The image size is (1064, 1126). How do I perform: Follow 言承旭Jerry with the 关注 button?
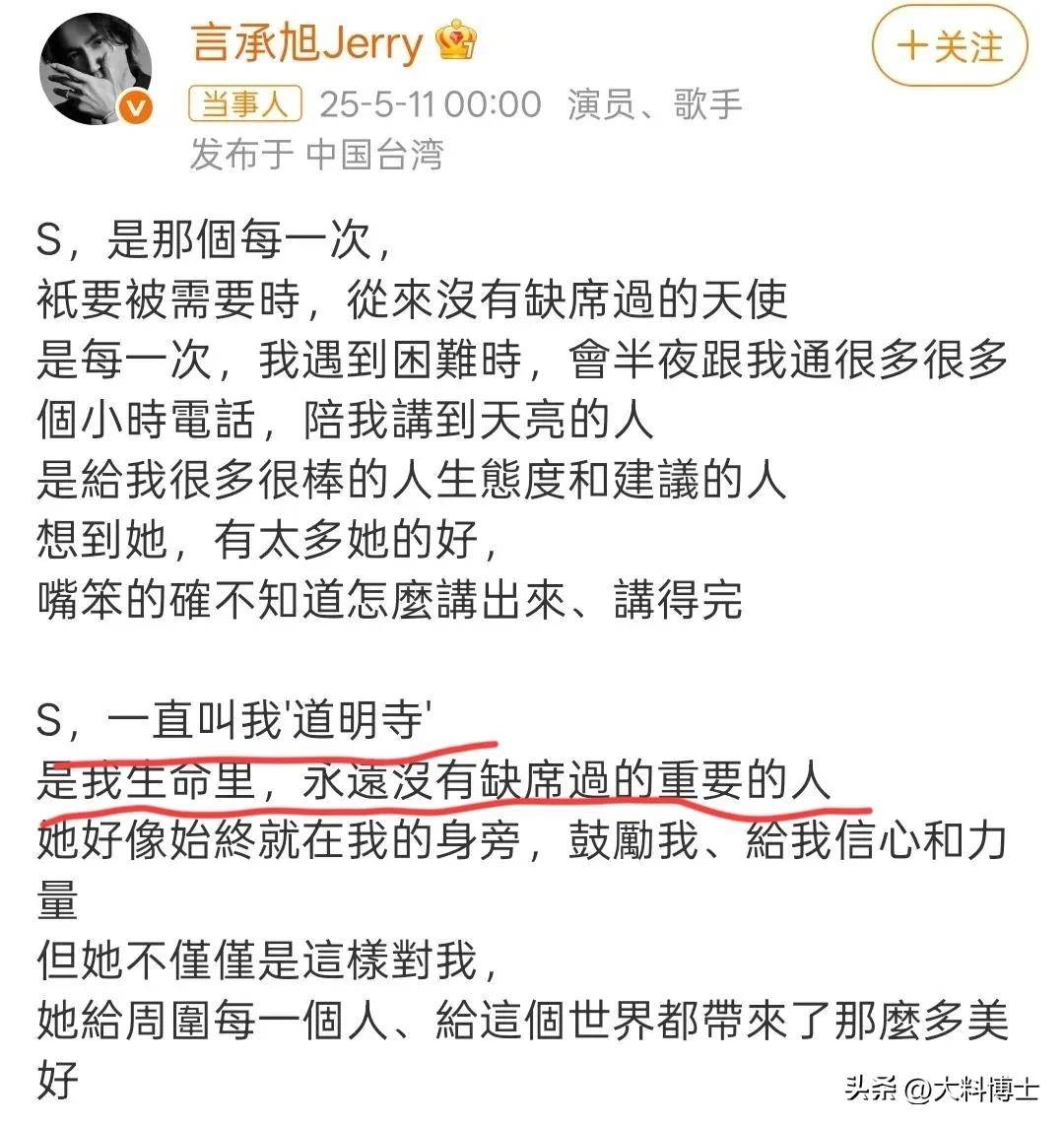(x=949, y=47)
